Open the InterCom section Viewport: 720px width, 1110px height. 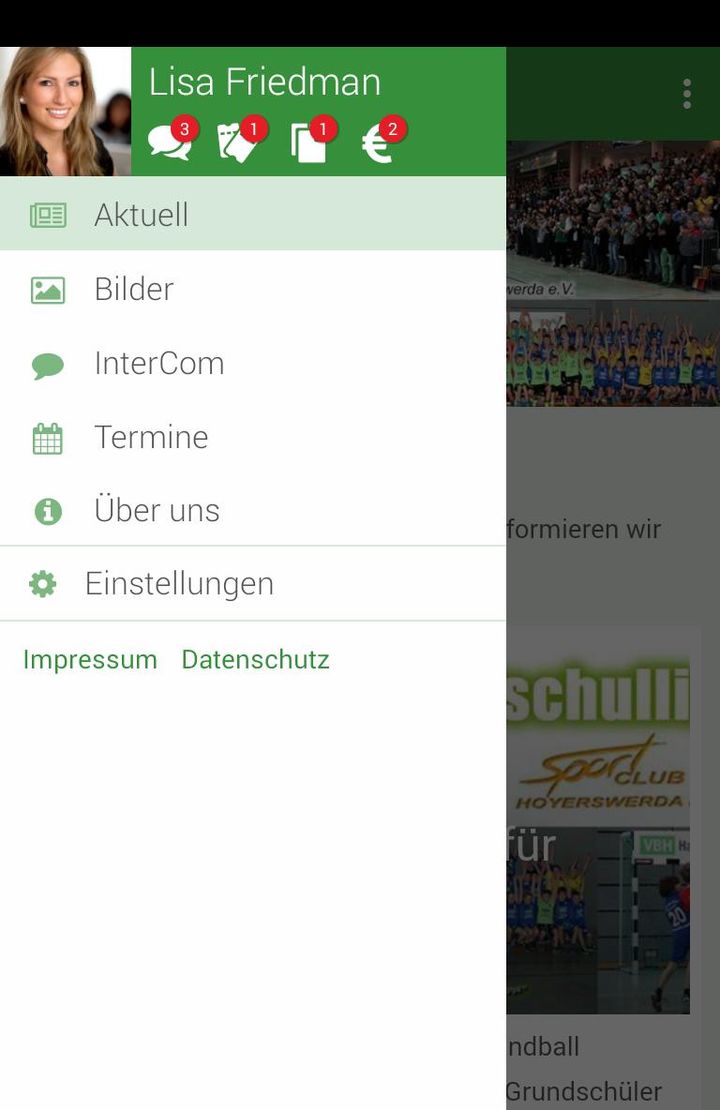159,362
